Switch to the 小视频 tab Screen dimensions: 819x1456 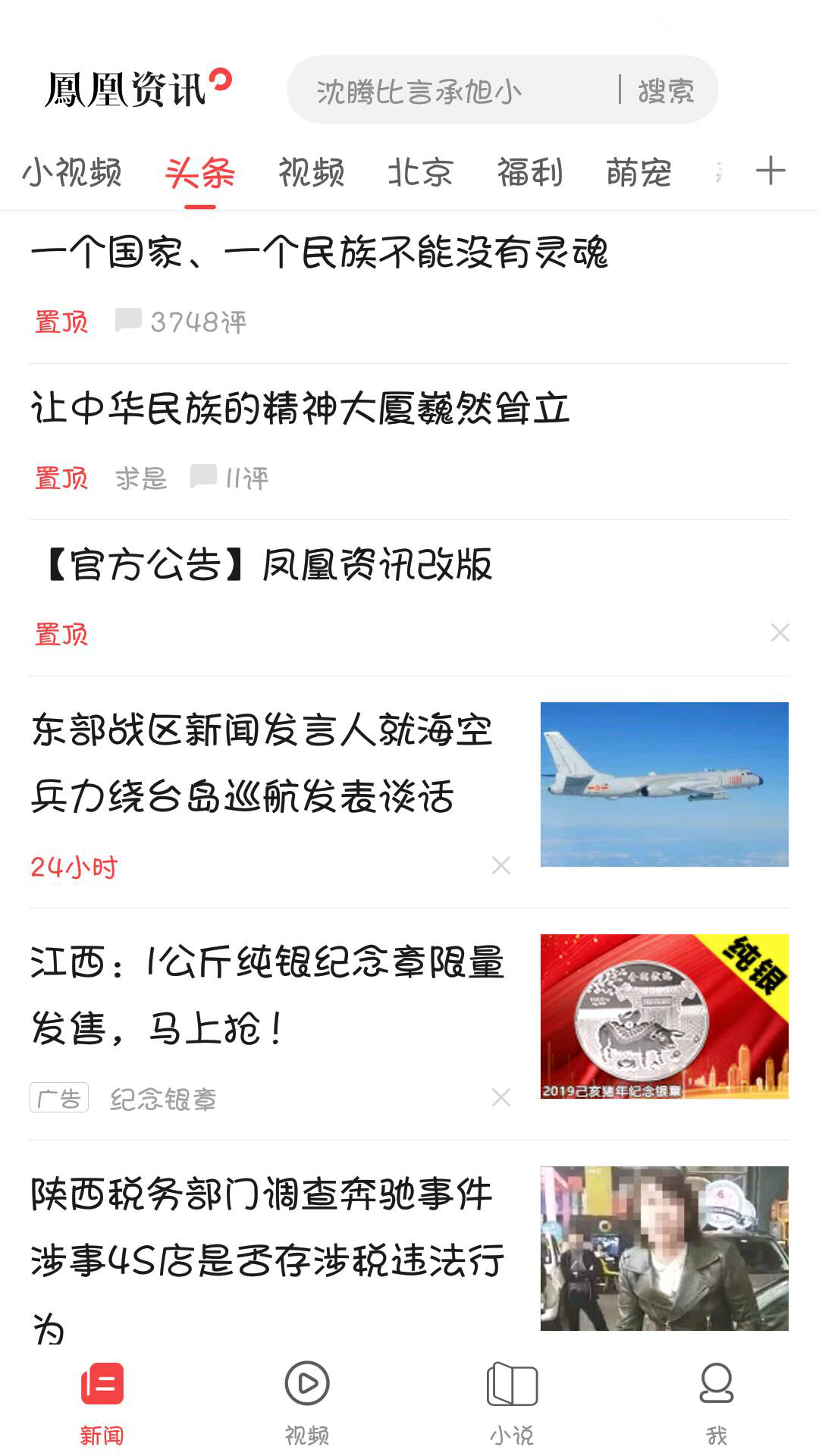74,172
